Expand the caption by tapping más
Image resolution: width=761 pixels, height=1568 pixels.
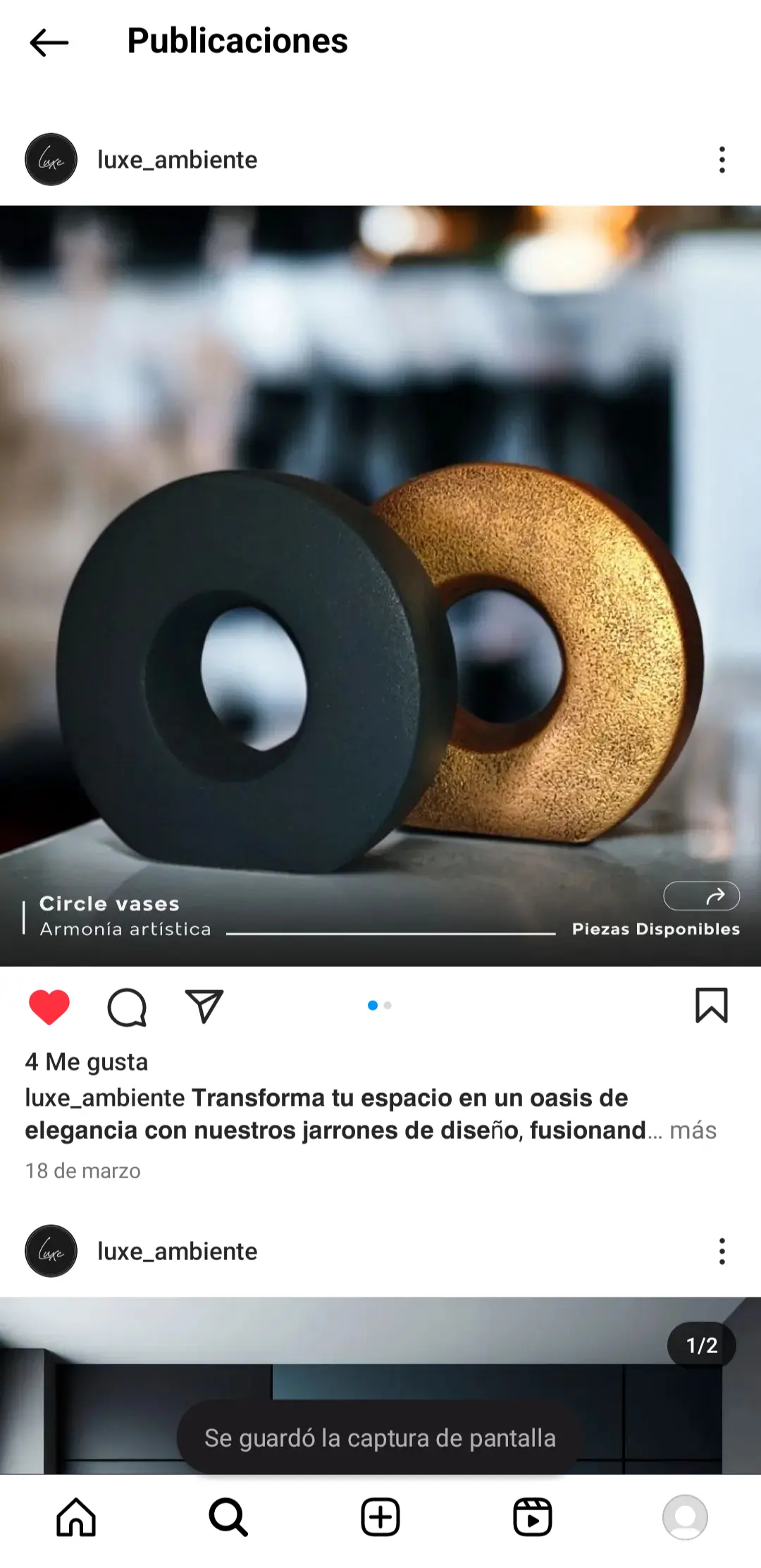693,1130
